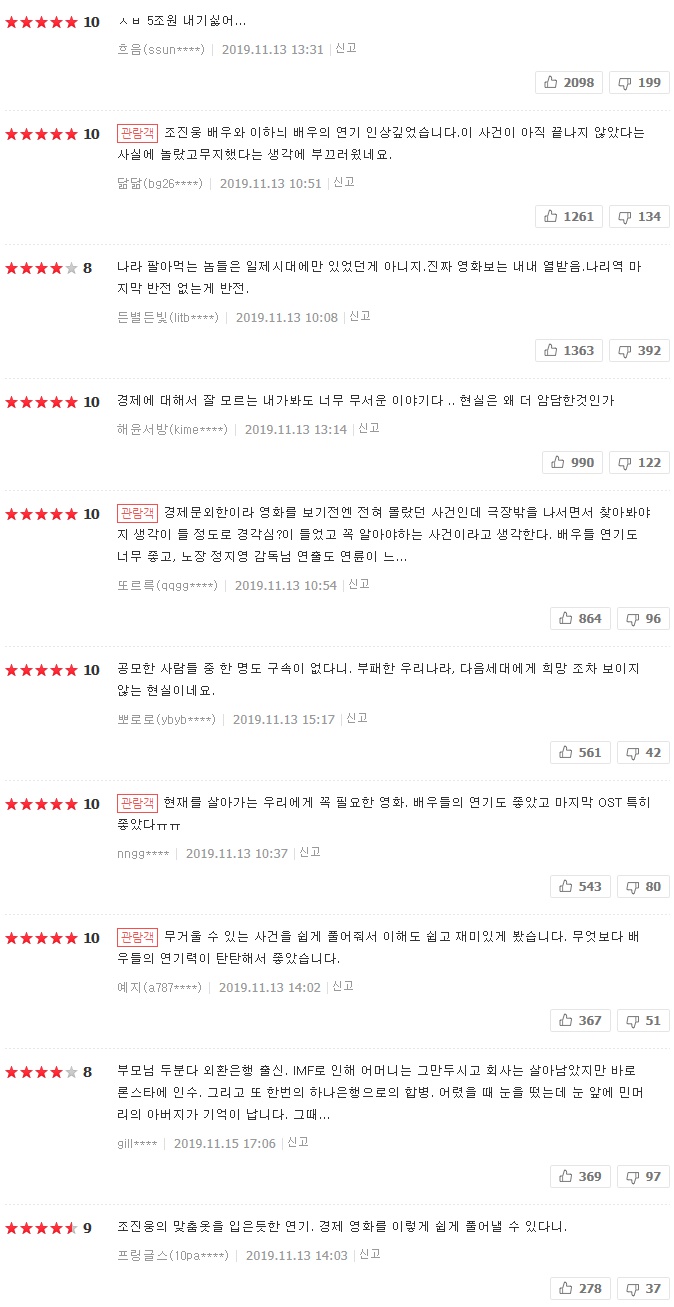
Task: Report the review by 프링글스(10pa****)
Action: click(370, 1255)
